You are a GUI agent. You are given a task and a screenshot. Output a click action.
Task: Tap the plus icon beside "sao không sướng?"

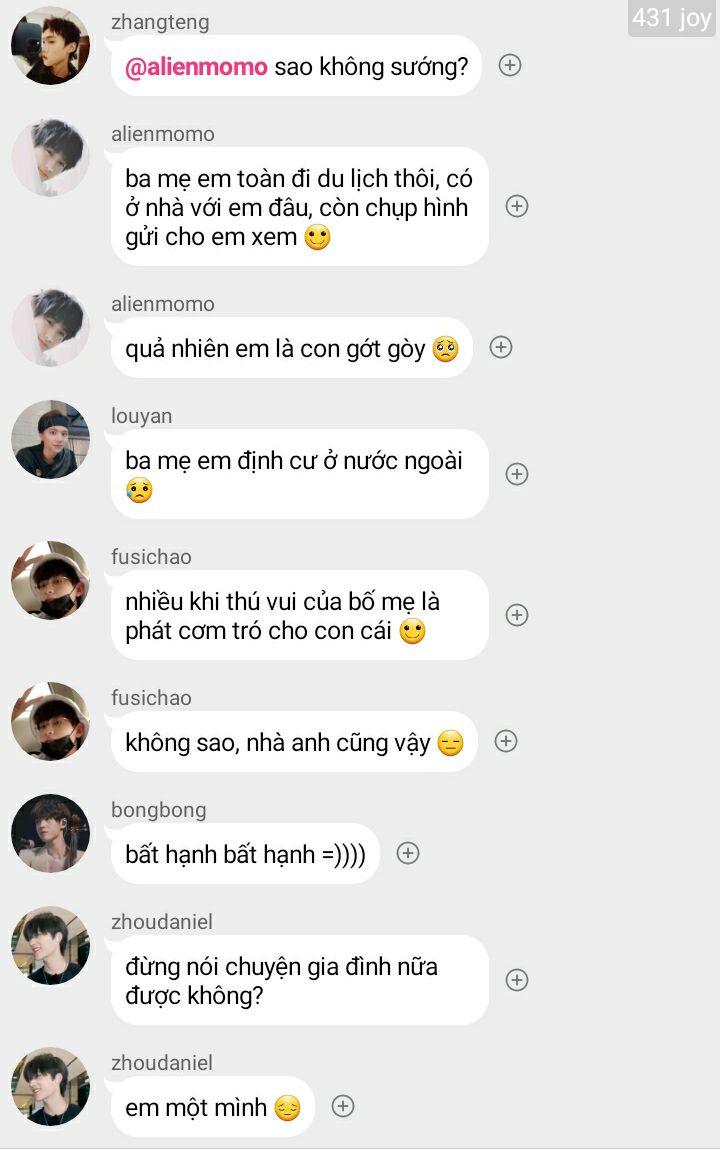coord(510,65)
